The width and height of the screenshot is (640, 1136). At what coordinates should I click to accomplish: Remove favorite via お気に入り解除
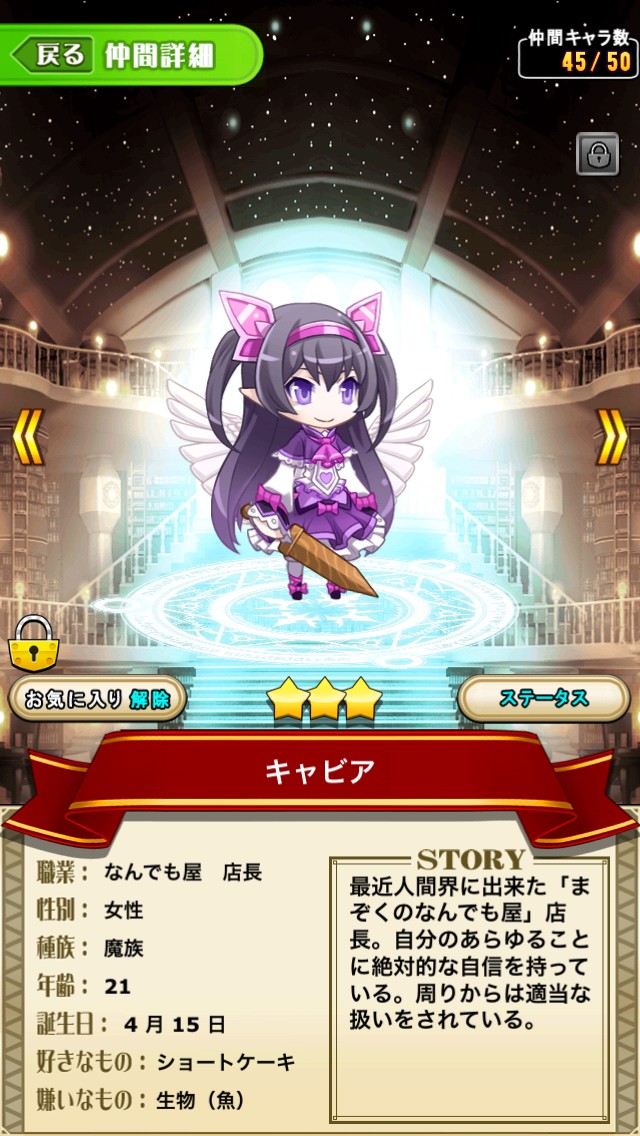click(x=98, y=698)
